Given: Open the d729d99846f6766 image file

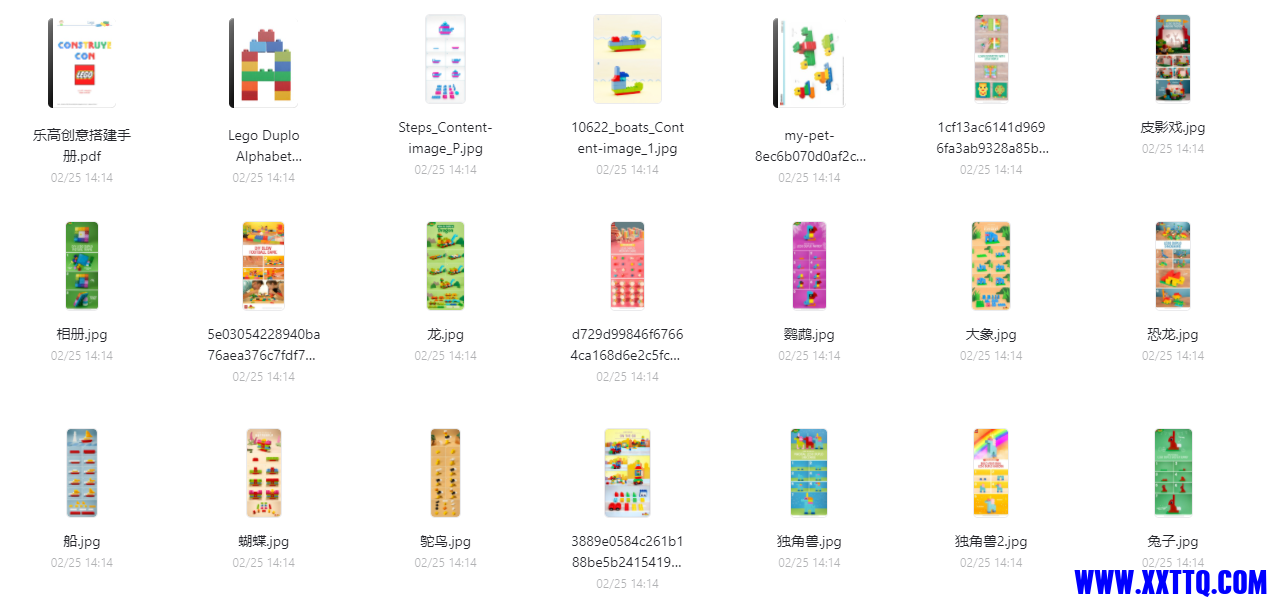Looking at the screenshot, I should coord(627,266).
